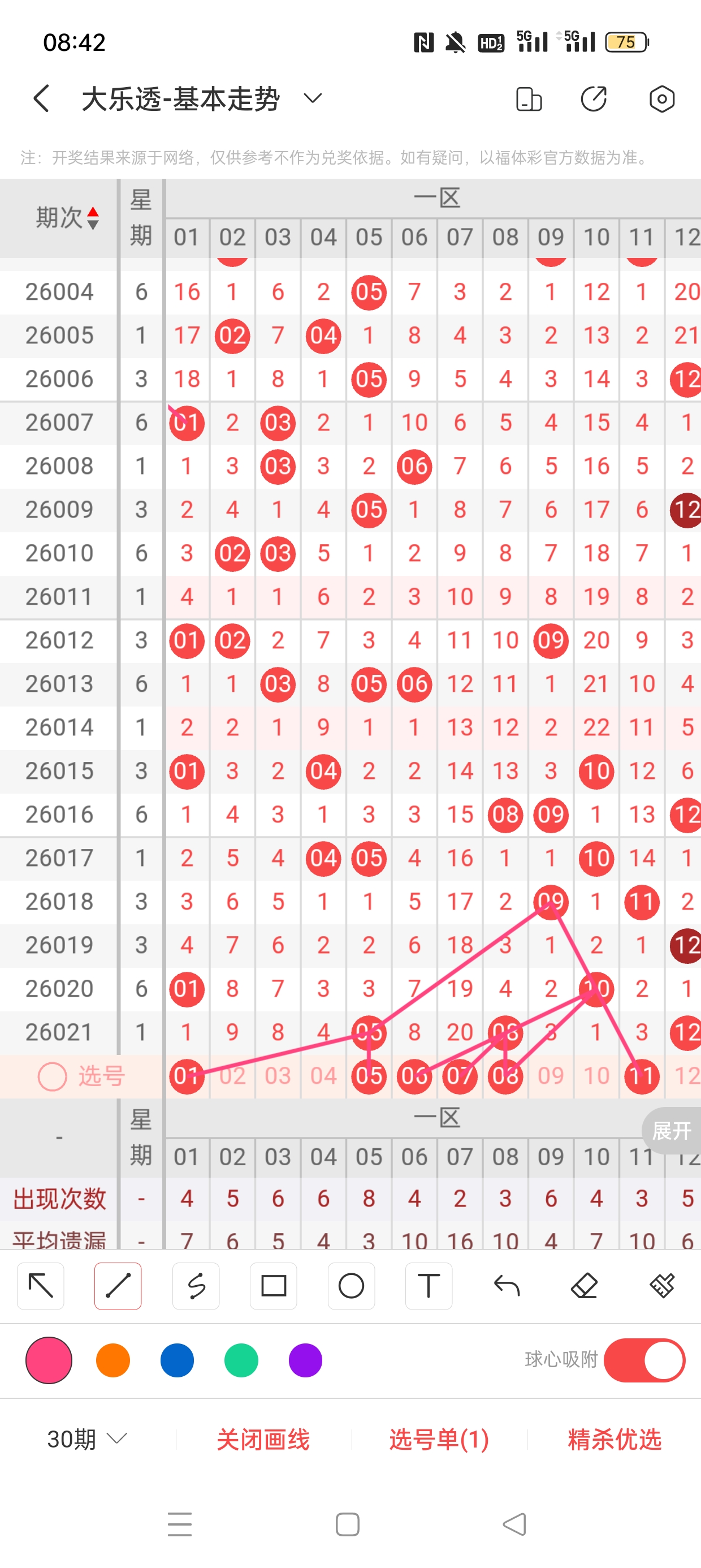Expand the 大乐透-基本走势 dropdown
The image size is (701, 1568).
(312, 98)
